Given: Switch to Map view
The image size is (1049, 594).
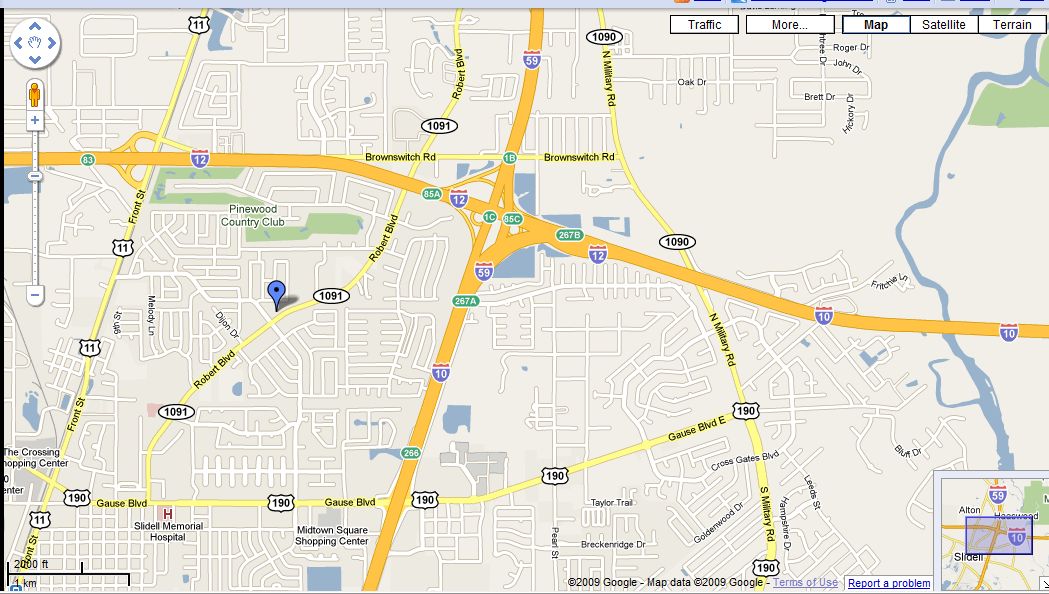Looking at the screenshot, I should pyautogui.click(x=876, y=25).
